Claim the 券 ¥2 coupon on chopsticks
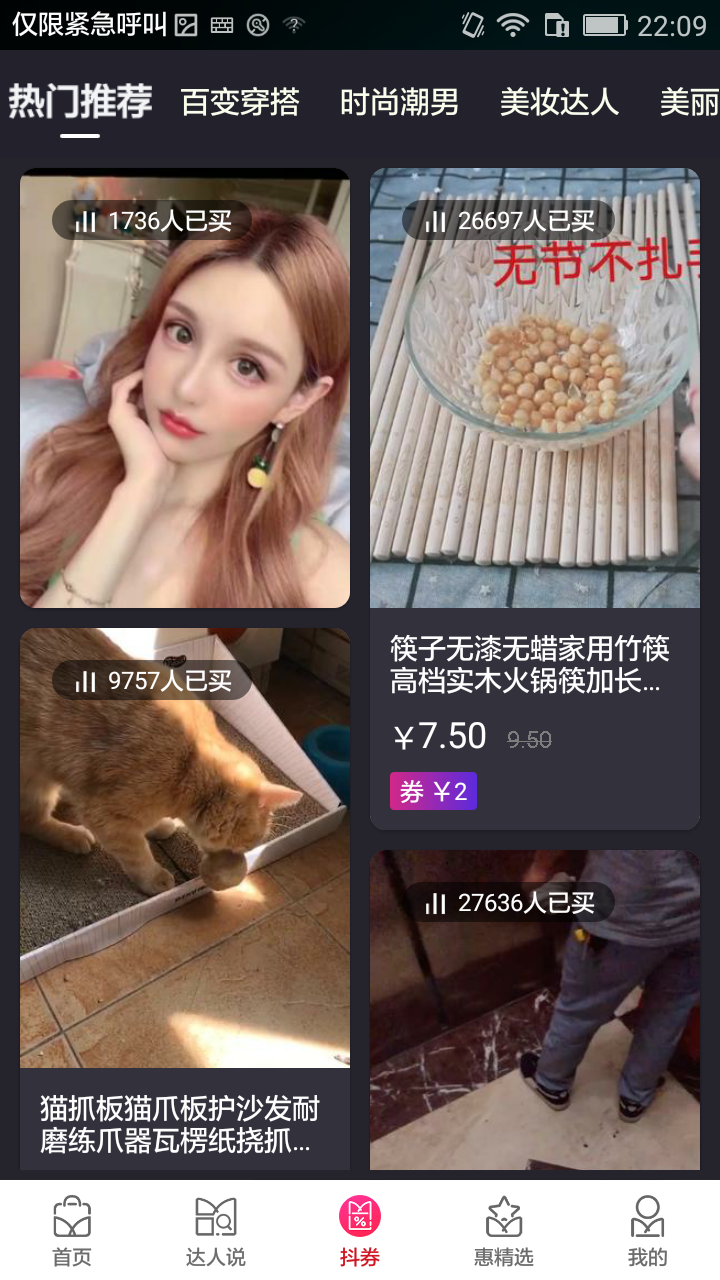This screenshot has height=1280, width=720. (433, 792)
